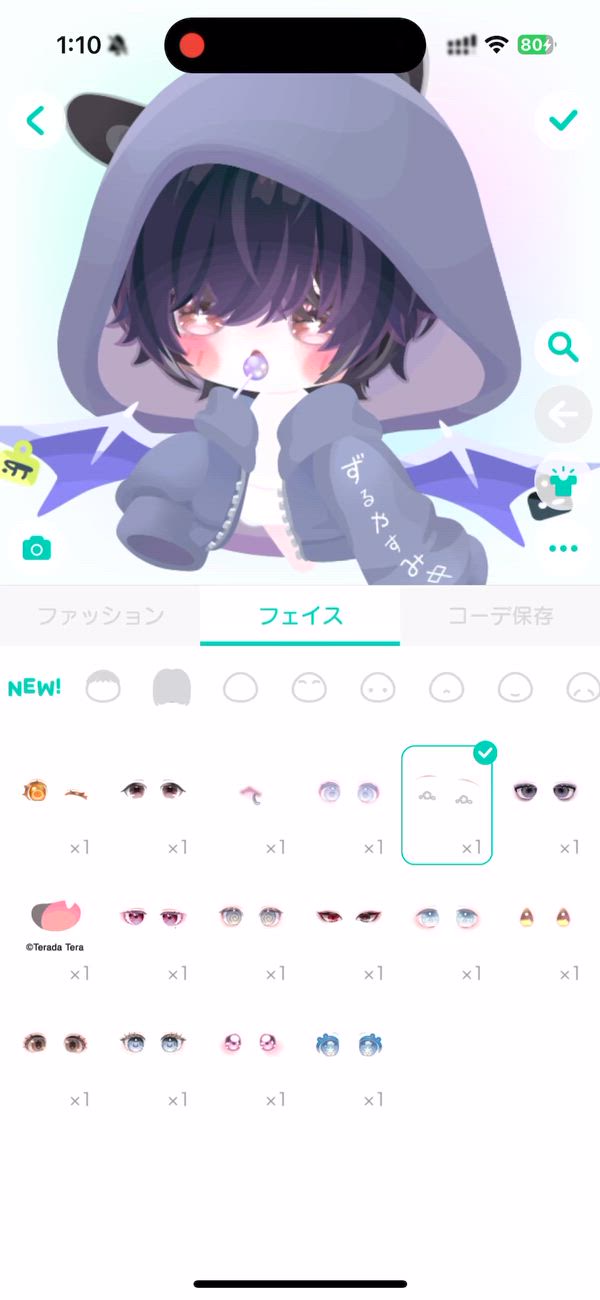Switch to the ファッション tab

[100, 616]
